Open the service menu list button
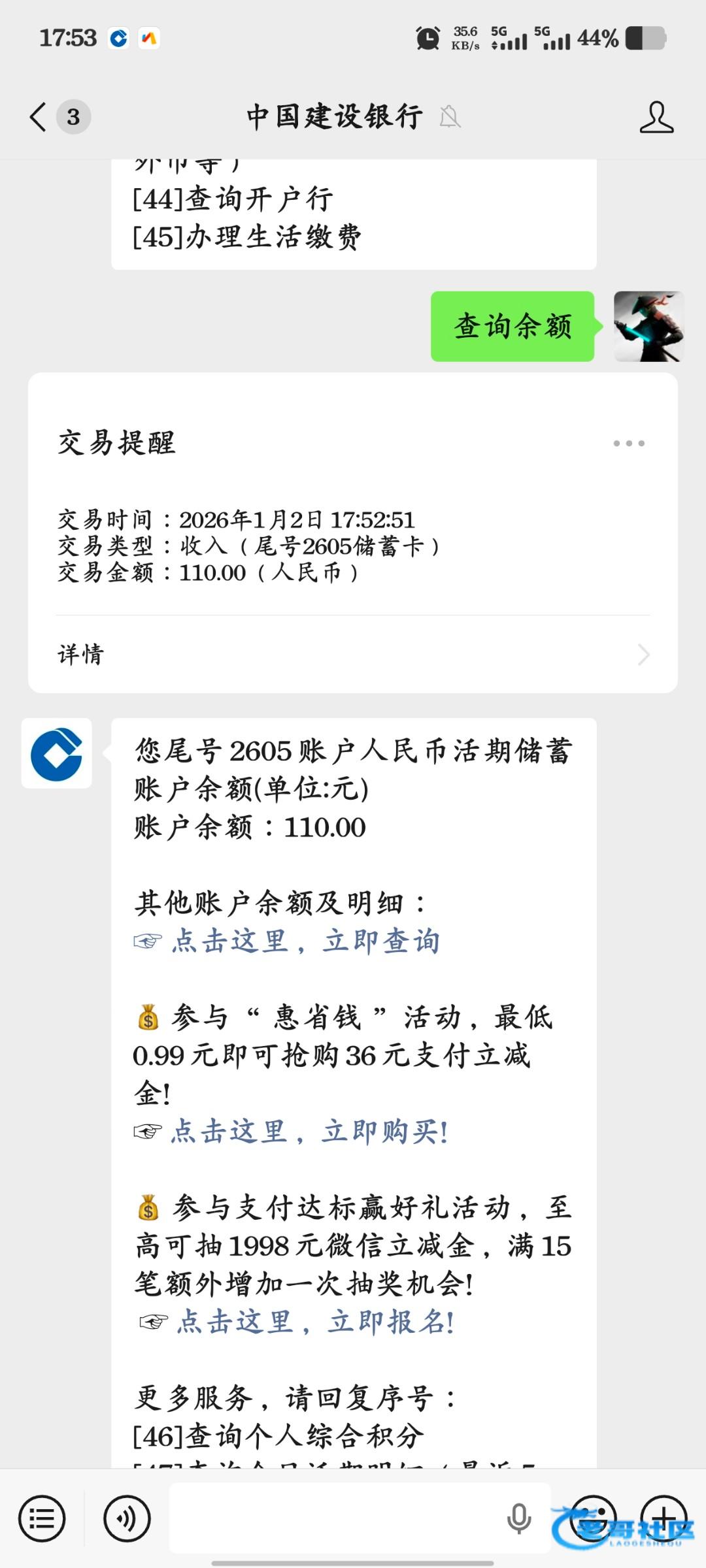706x1568 pixels. (x=42, y=1518)
